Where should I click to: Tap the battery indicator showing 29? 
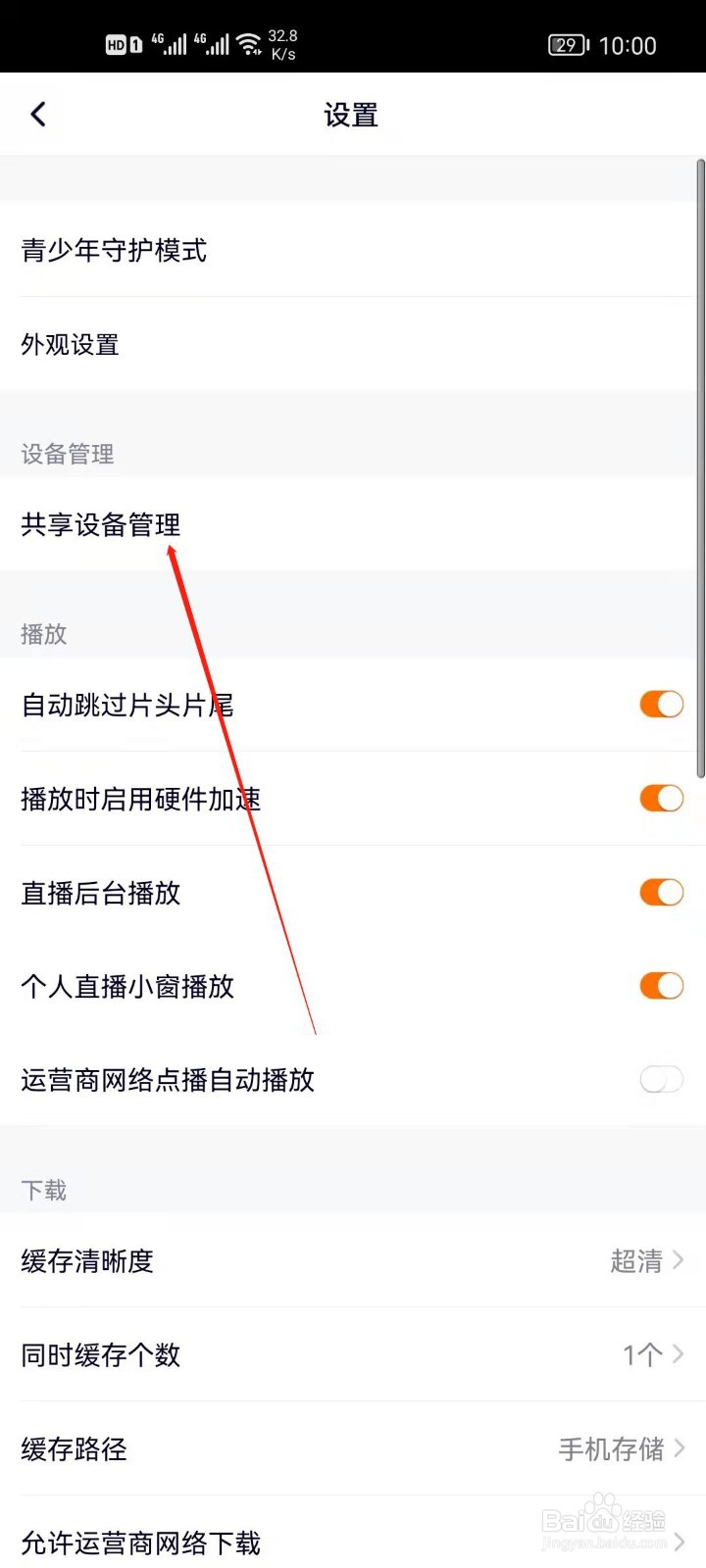pyautogui.click(x=567, y=45)
